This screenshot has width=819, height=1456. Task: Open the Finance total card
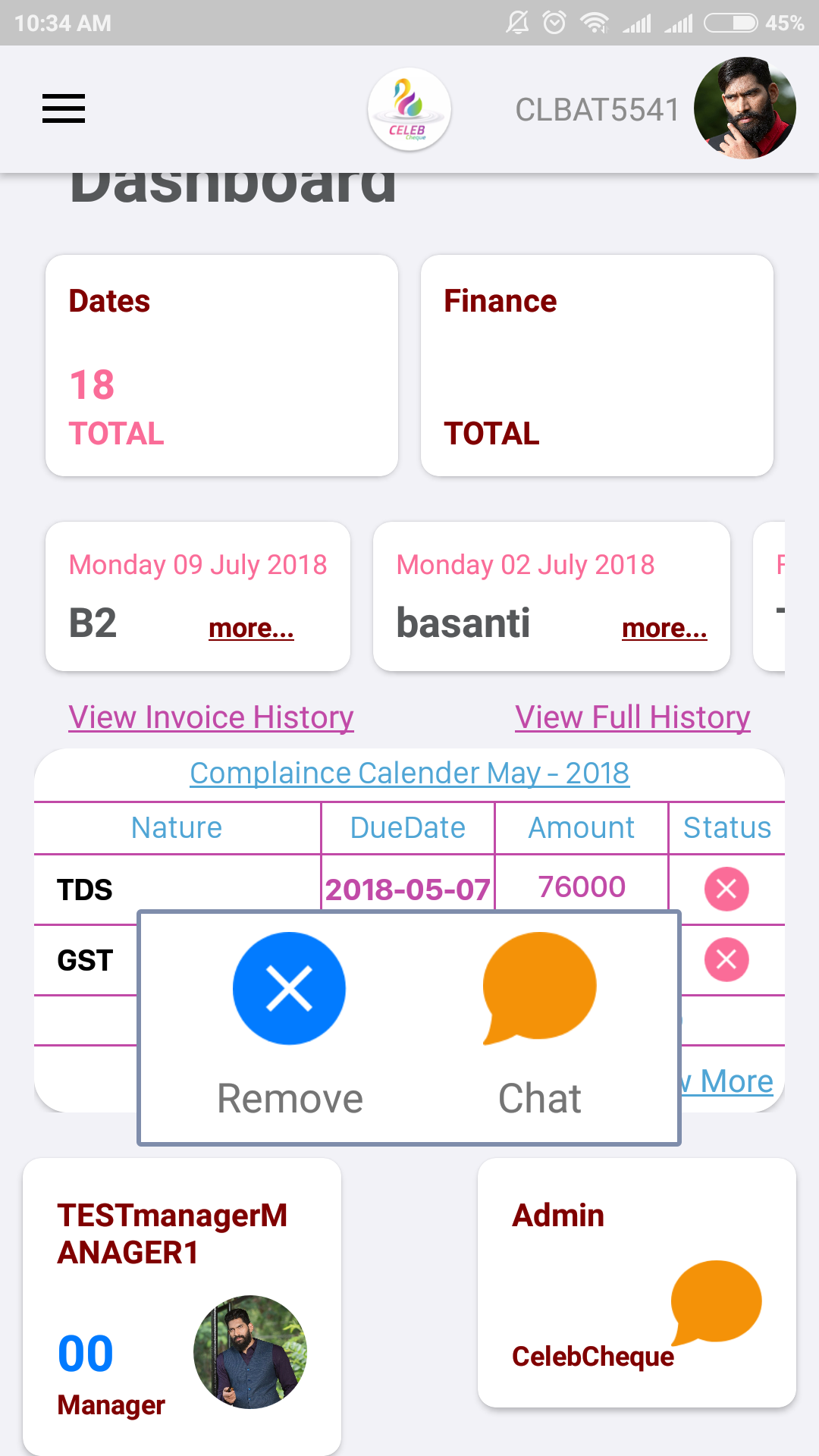click(597, 366)
